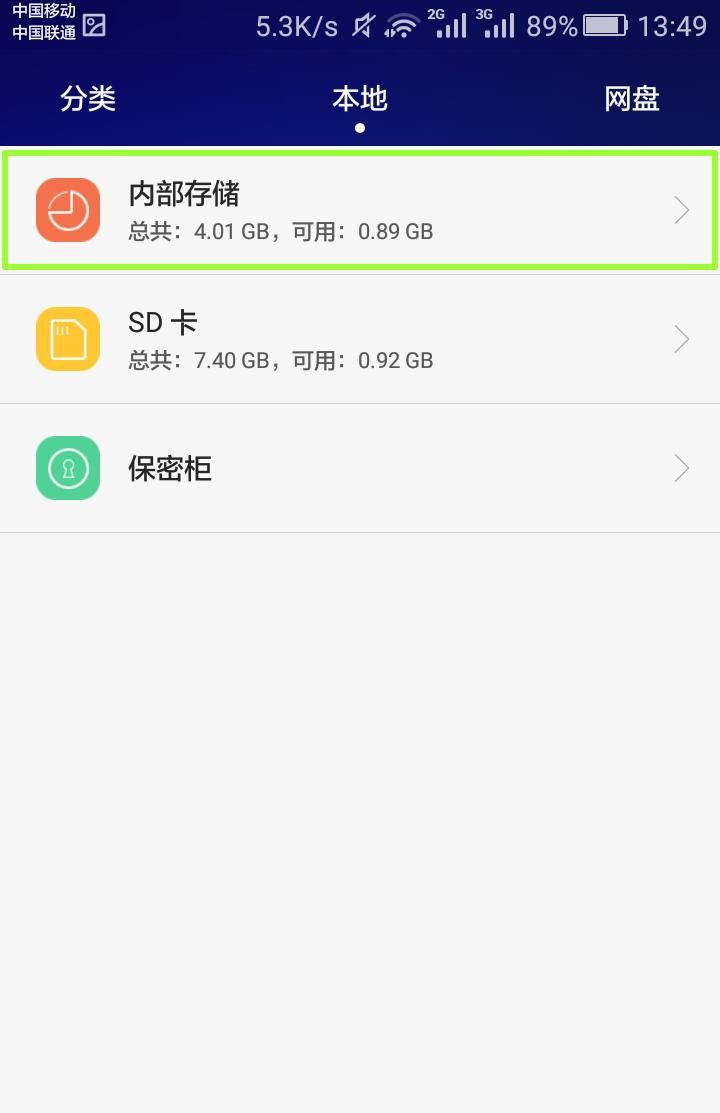The width and height of the screenshot is (720, 1113).
Task: Expand the SD card entry chevron
Action: [x=681, y=338]
